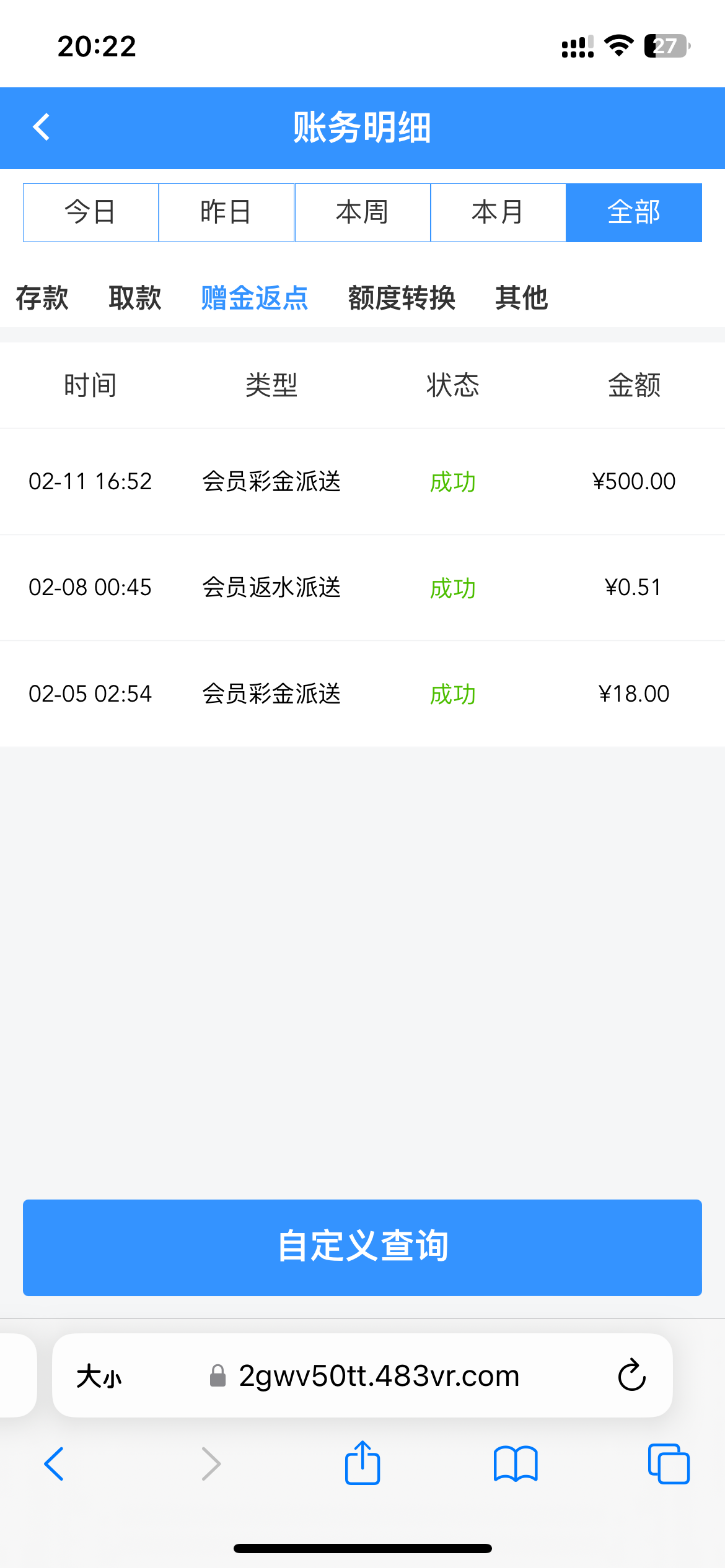Switch to 额度转换 records
The width and height of the screenshot is (725, 1568).
402,298
